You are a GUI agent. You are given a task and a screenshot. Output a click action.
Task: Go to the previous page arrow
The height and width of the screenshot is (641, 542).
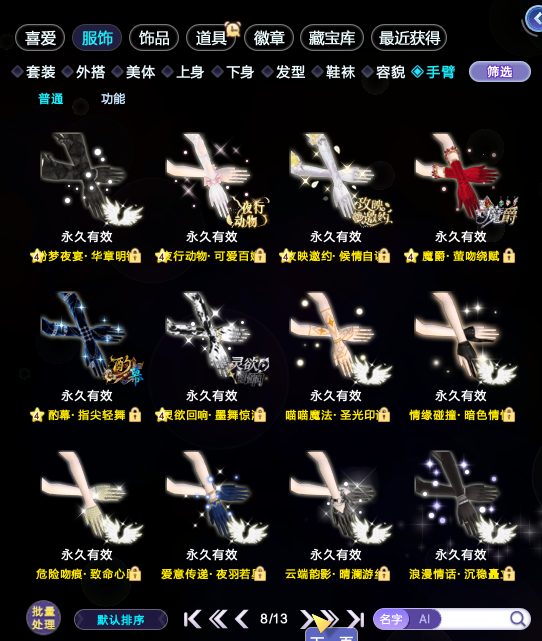click(x=242, y=619)
